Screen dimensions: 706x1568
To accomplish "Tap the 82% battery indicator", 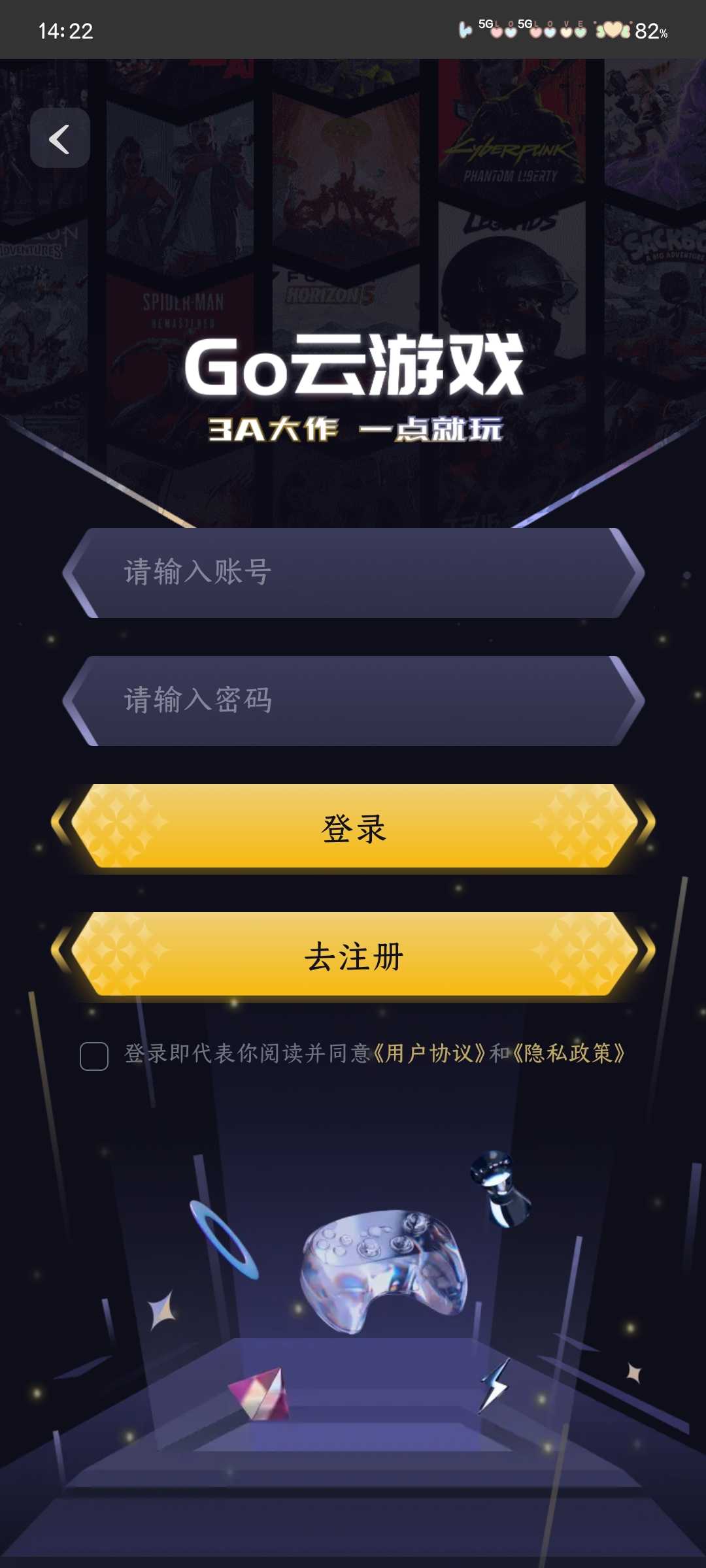I will coord(650,31).
